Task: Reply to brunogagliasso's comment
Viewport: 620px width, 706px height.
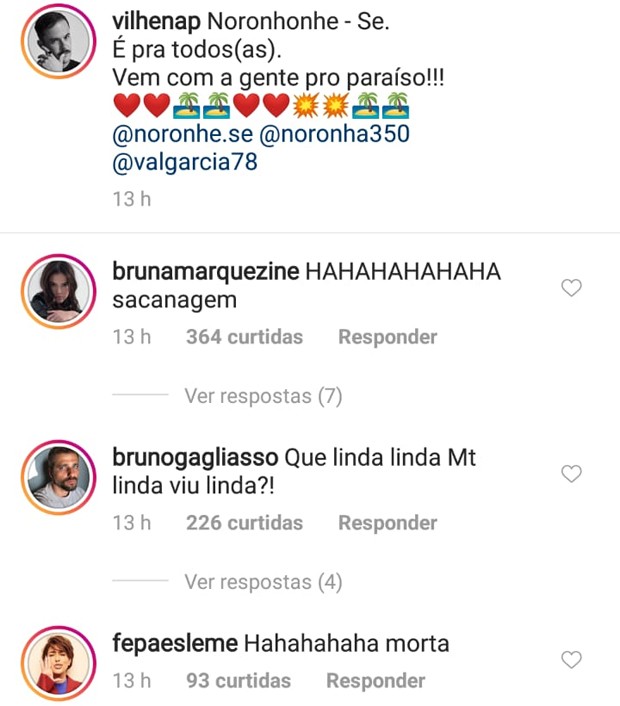Action: 387,523
